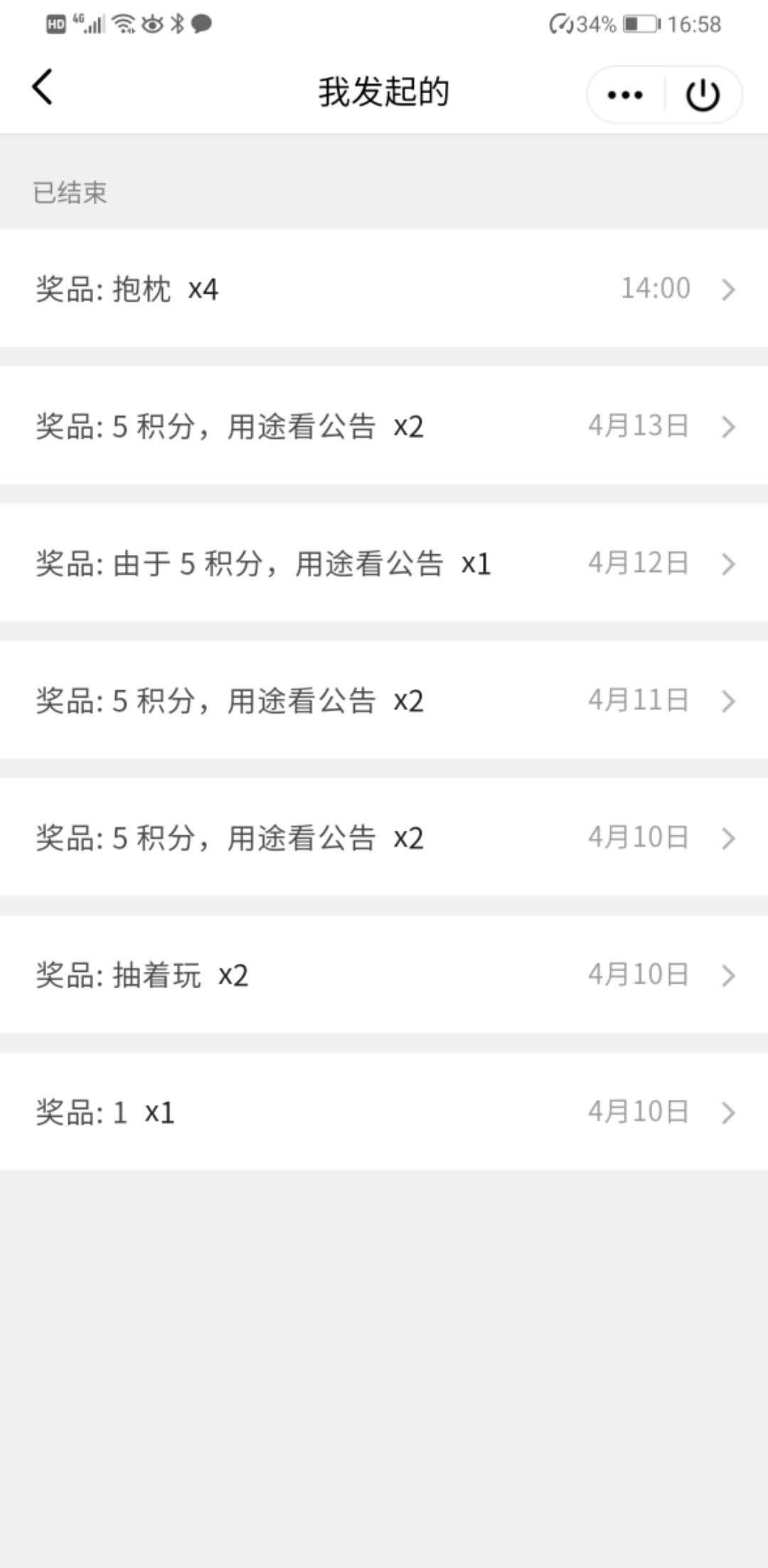The height and width of the screenshot is (1568, 768).
Task: Open the 奖品: 1 x1 entry
Action: 384,1112
